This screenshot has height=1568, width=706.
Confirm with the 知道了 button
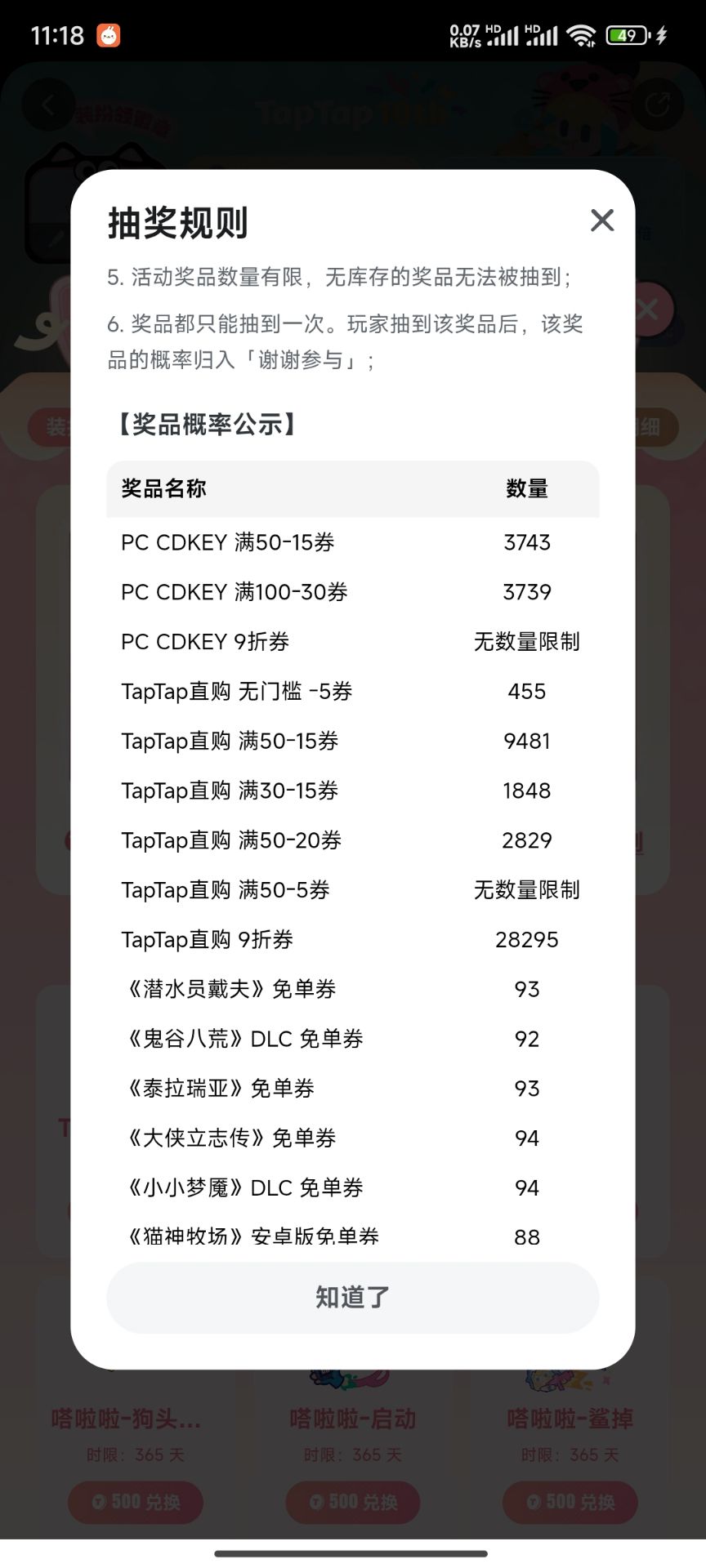353,1297
